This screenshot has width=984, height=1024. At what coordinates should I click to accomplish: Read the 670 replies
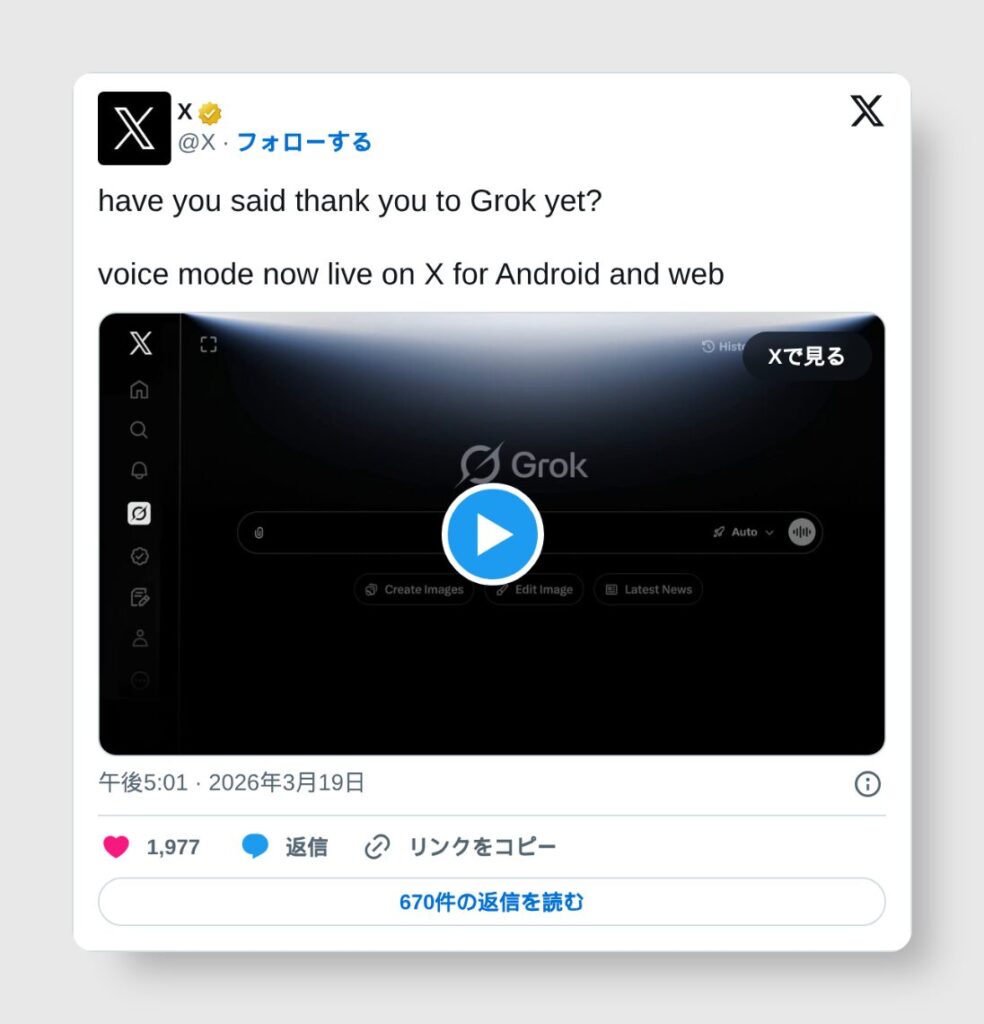tap(491, 902)
